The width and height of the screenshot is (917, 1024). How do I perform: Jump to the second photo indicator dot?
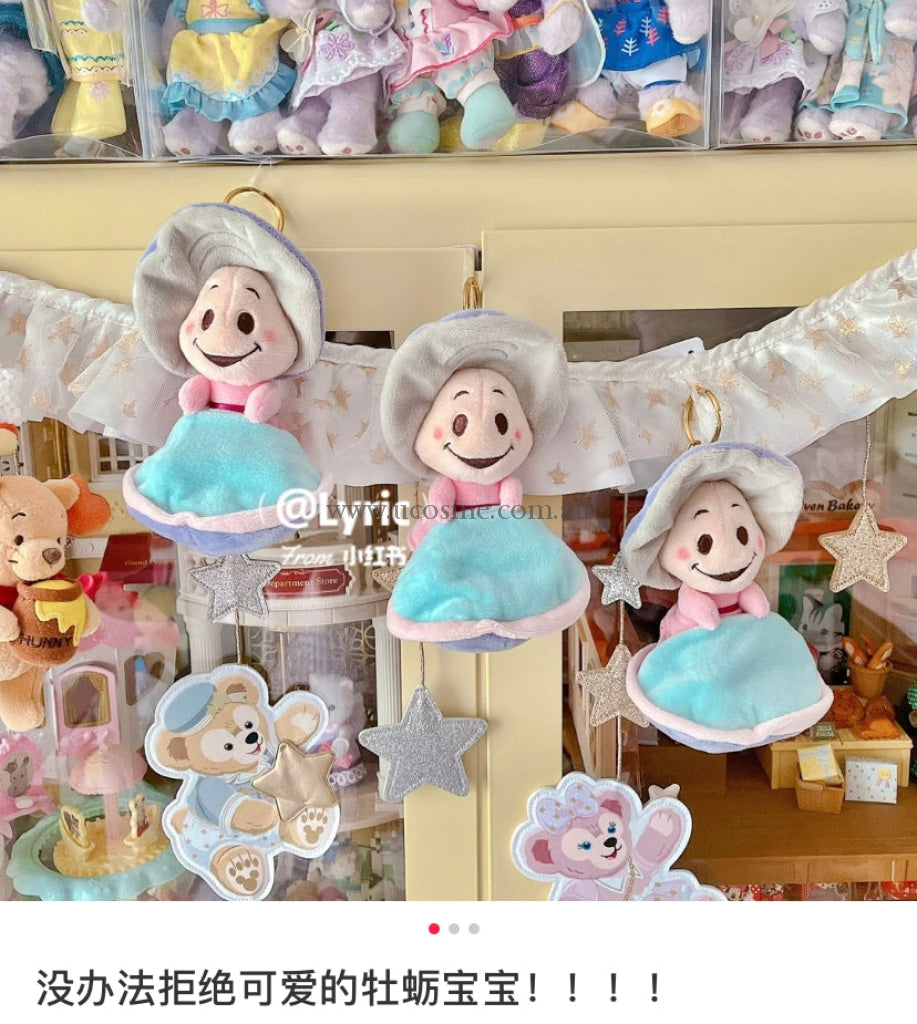click(x=454, y=929)
